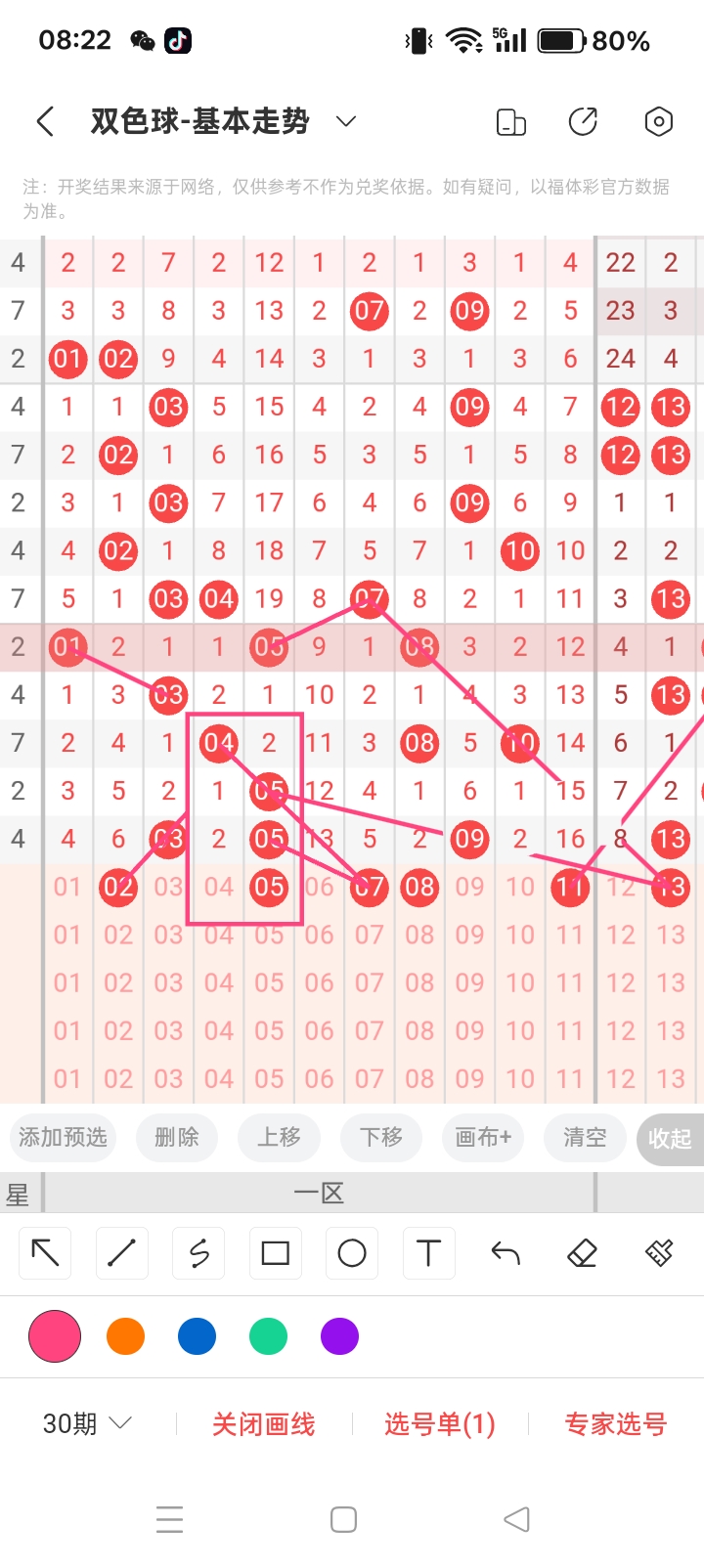Screen dimensions: 704x1568
Task: Clear all drawings with 清空
Action: coord(585,1137)
